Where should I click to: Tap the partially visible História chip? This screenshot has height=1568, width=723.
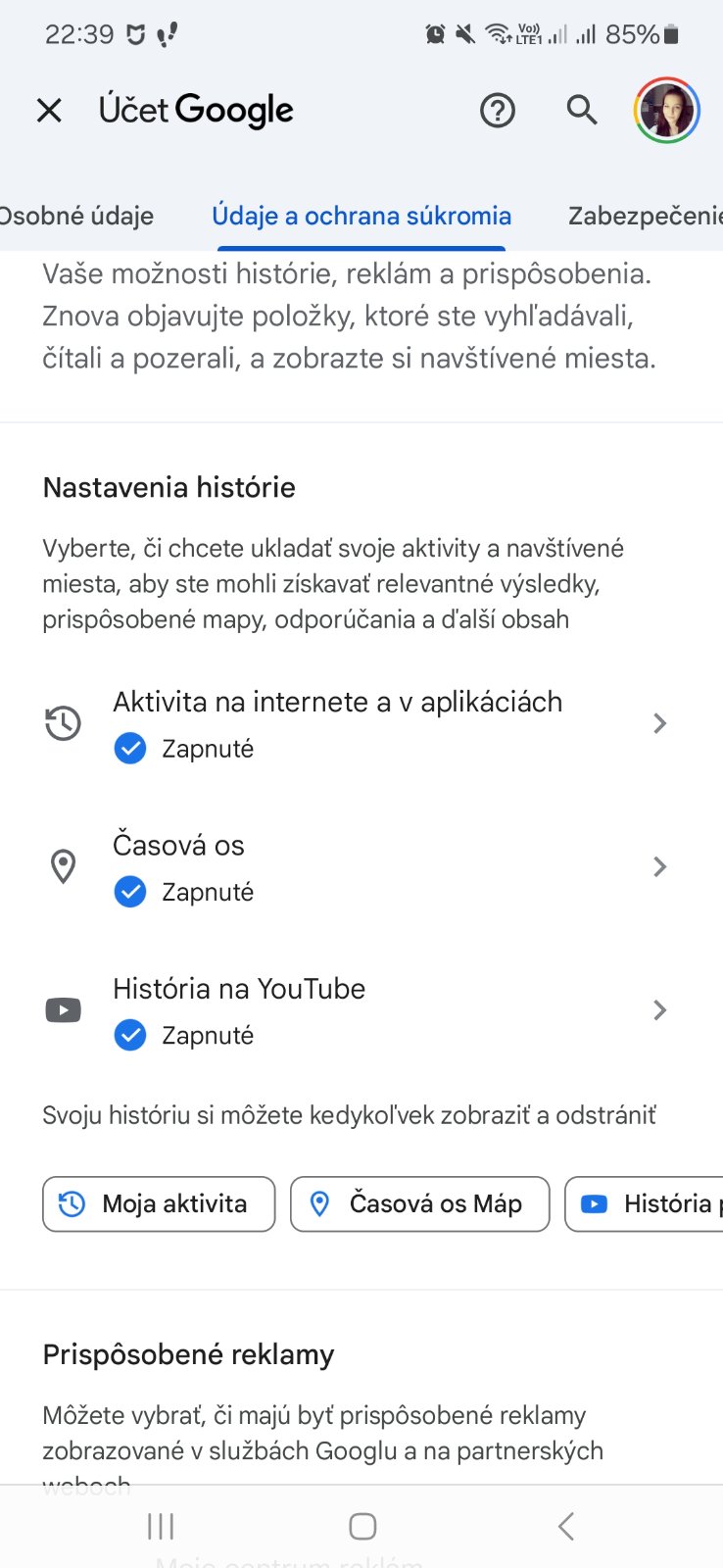tap(647, 1203)
